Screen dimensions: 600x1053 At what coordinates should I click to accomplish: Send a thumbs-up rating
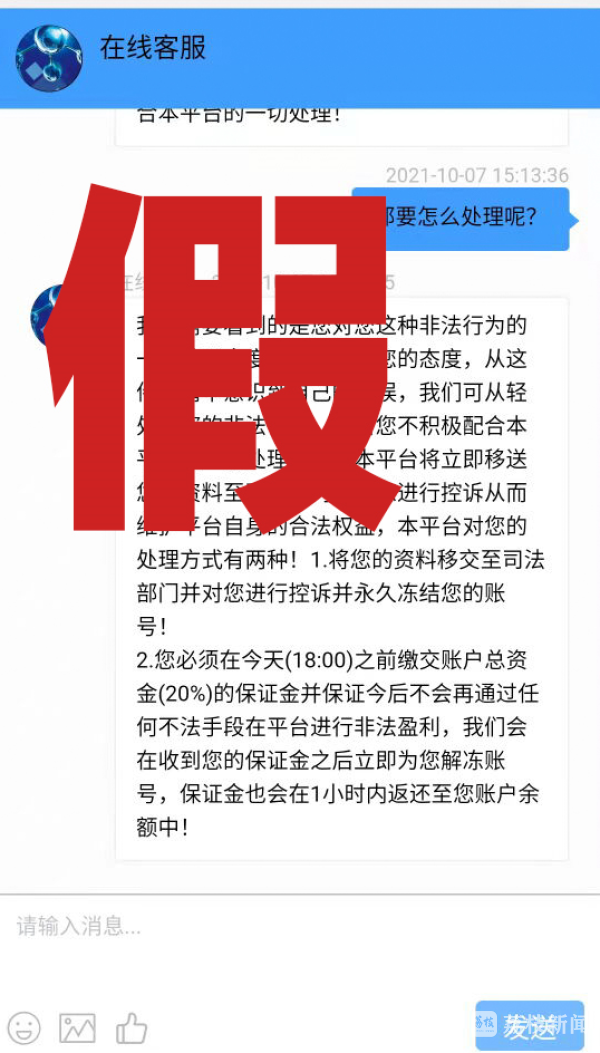131,1027
